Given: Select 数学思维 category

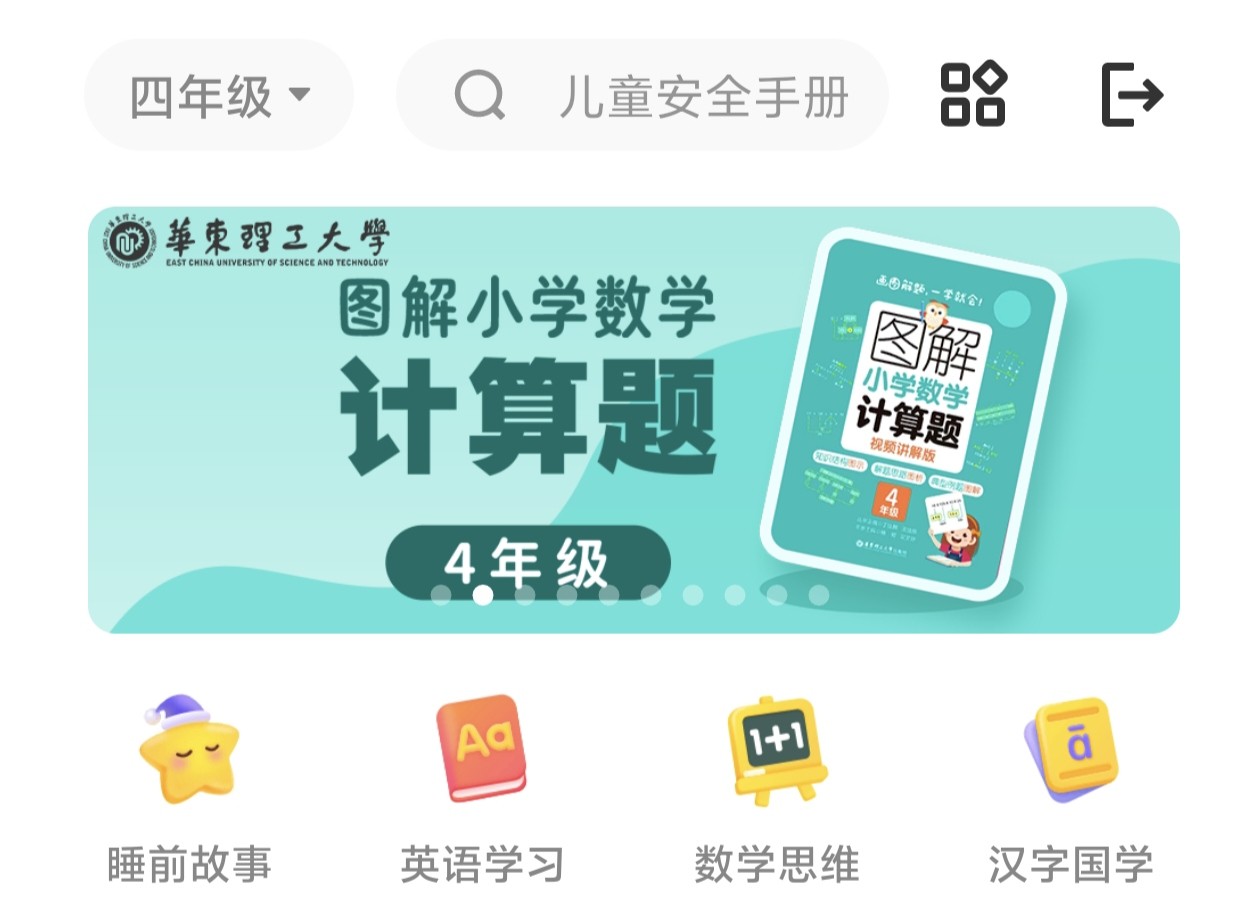Looking at the screenshot, I should coord(777,790).
